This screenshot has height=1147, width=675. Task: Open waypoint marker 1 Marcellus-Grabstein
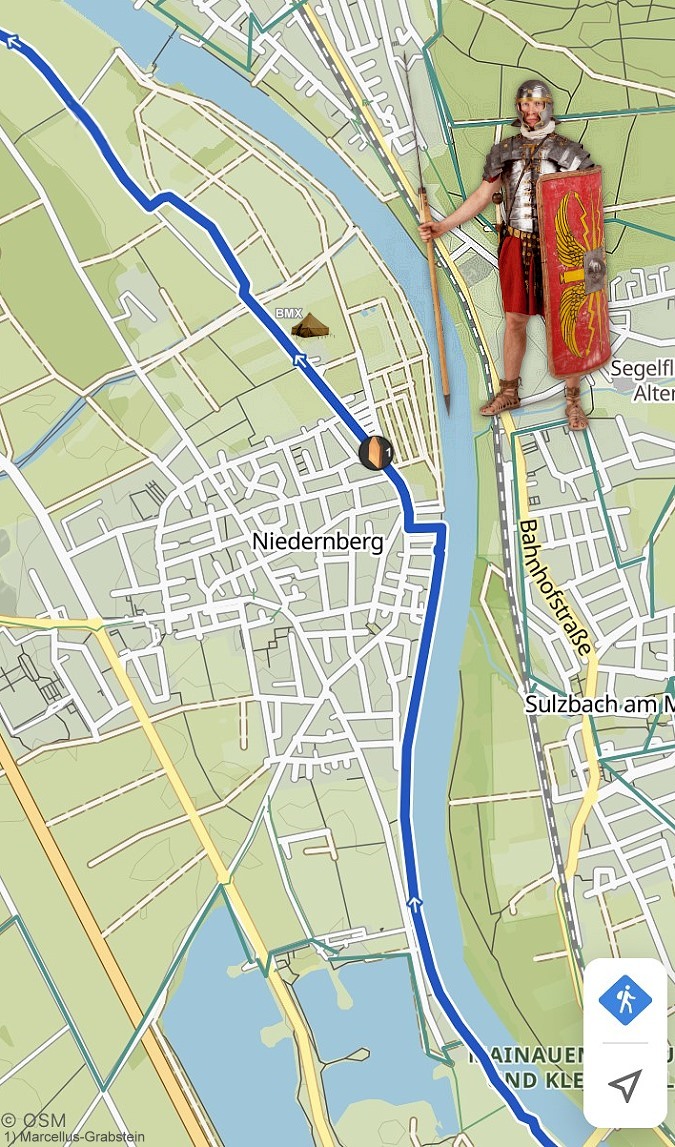(x=376, y=452)
